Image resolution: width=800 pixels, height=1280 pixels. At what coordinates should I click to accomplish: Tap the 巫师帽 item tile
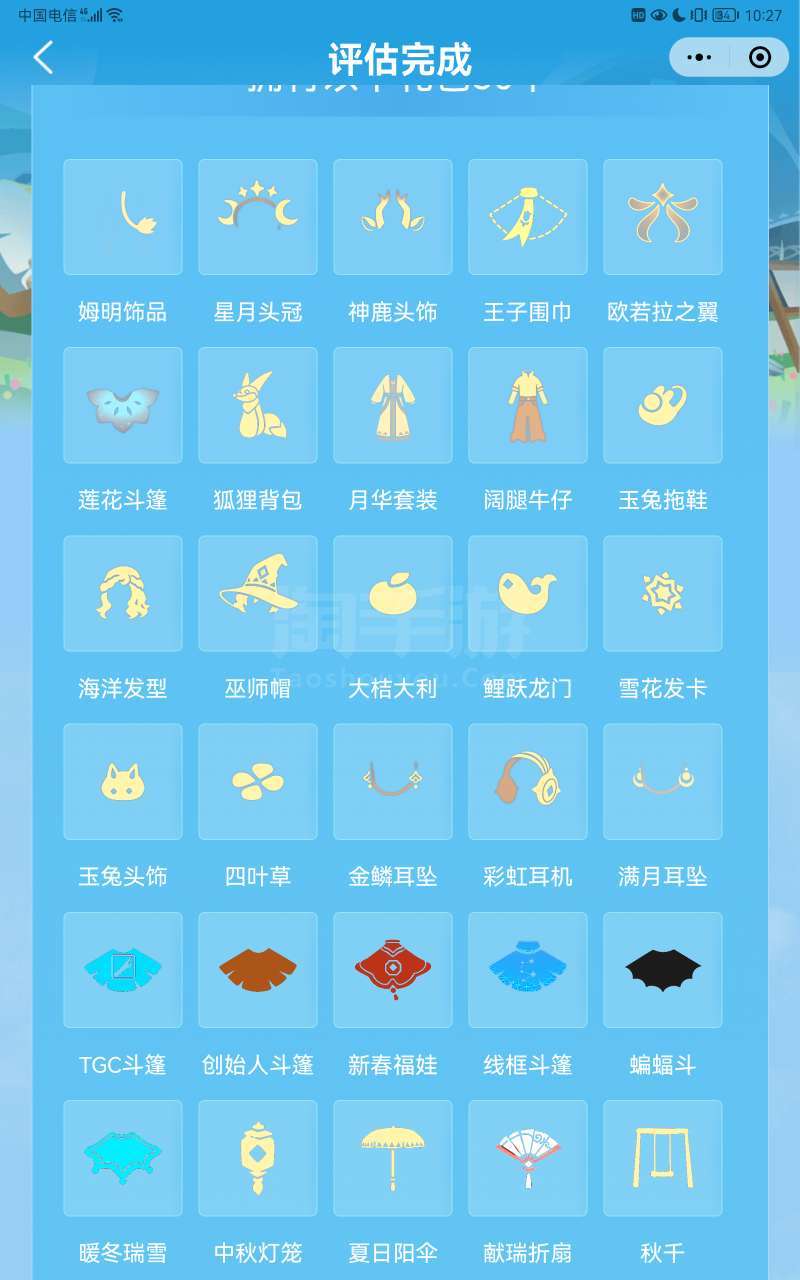click(x=258, y=593)
